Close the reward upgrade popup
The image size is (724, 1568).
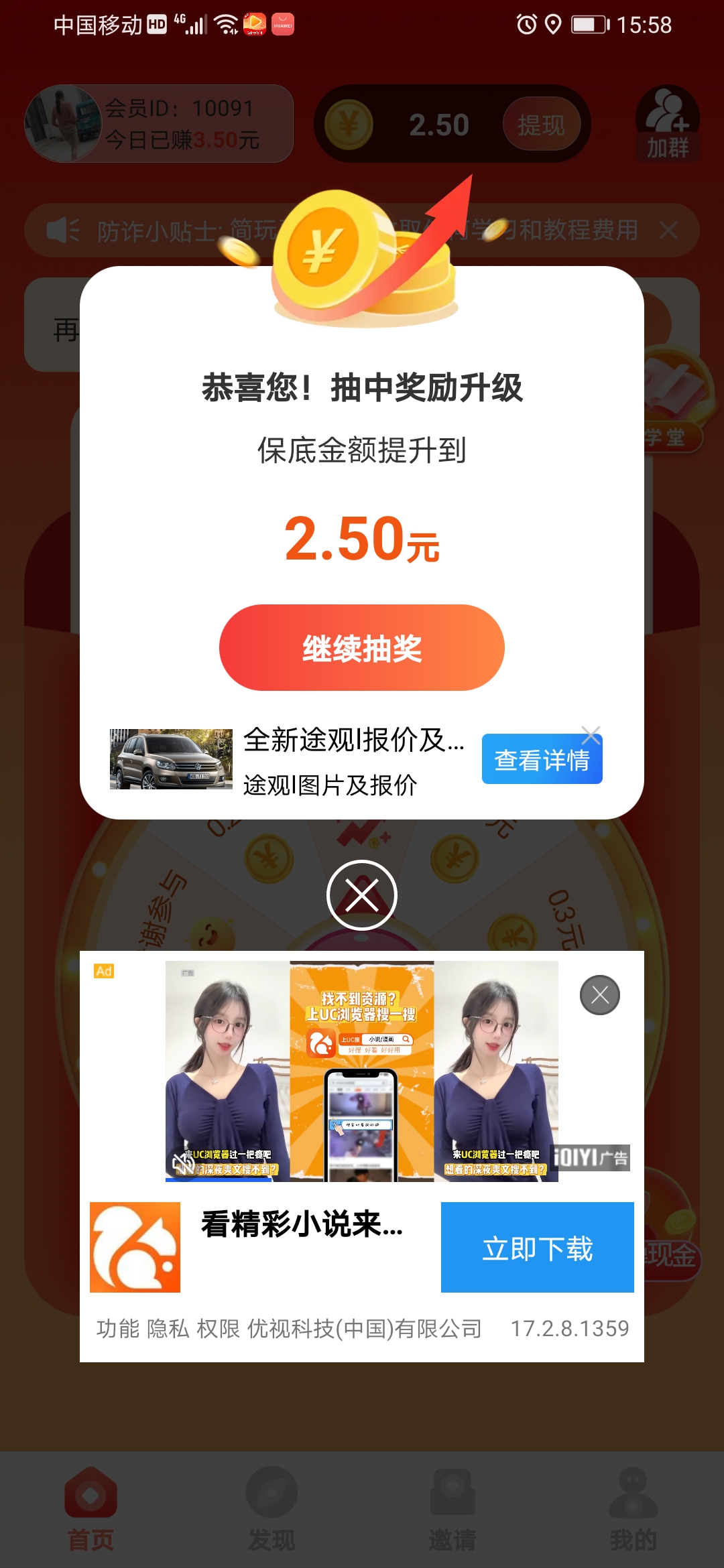pyautogui.click(x=362, y=895)
